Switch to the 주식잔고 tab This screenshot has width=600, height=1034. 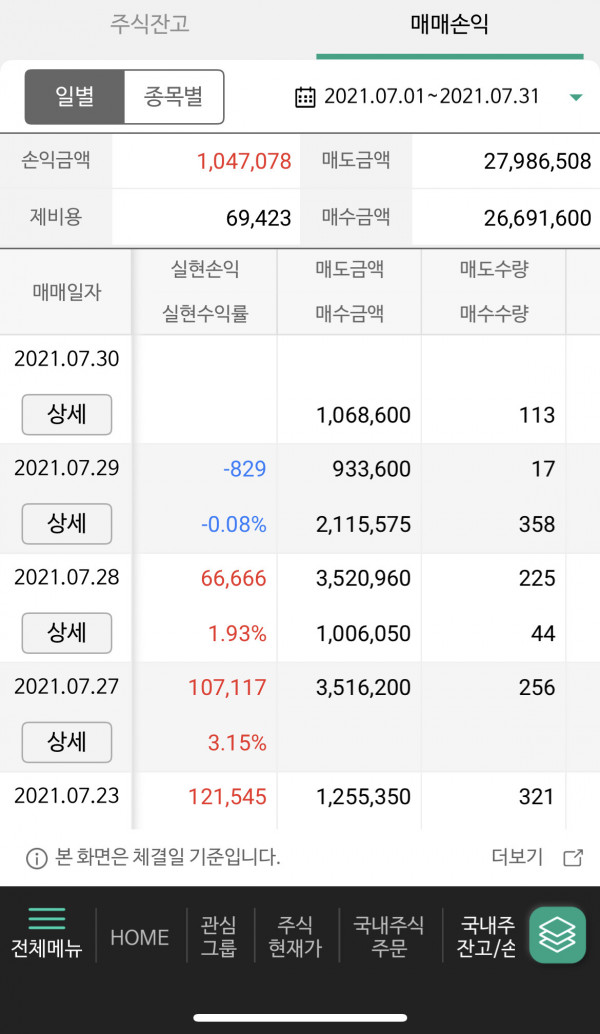[149, 24]
